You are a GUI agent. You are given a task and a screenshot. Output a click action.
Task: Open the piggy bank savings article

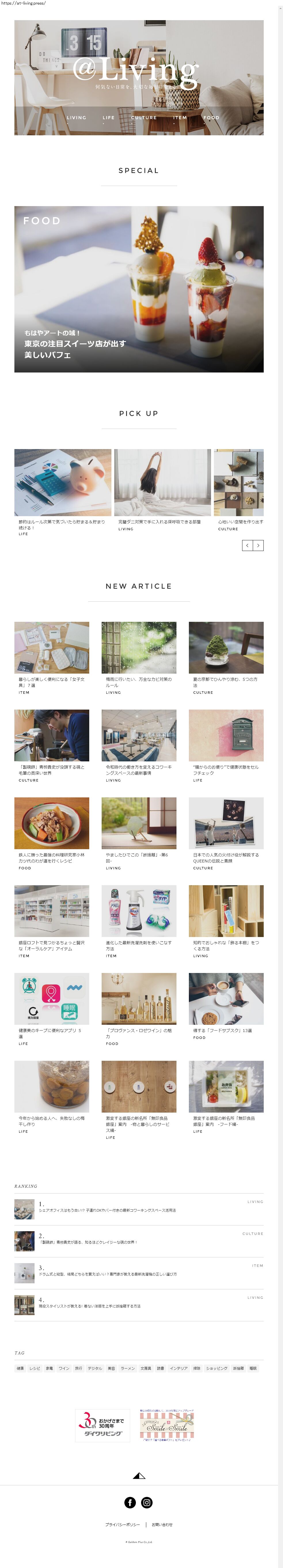63,483
